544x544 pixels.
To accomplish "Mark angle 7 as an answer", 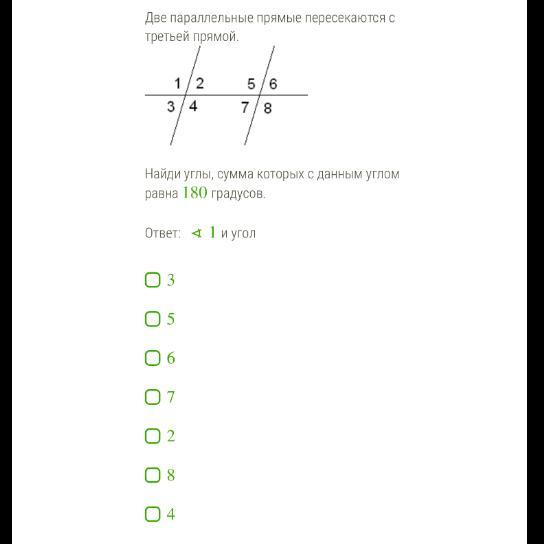I will point(152,397).
